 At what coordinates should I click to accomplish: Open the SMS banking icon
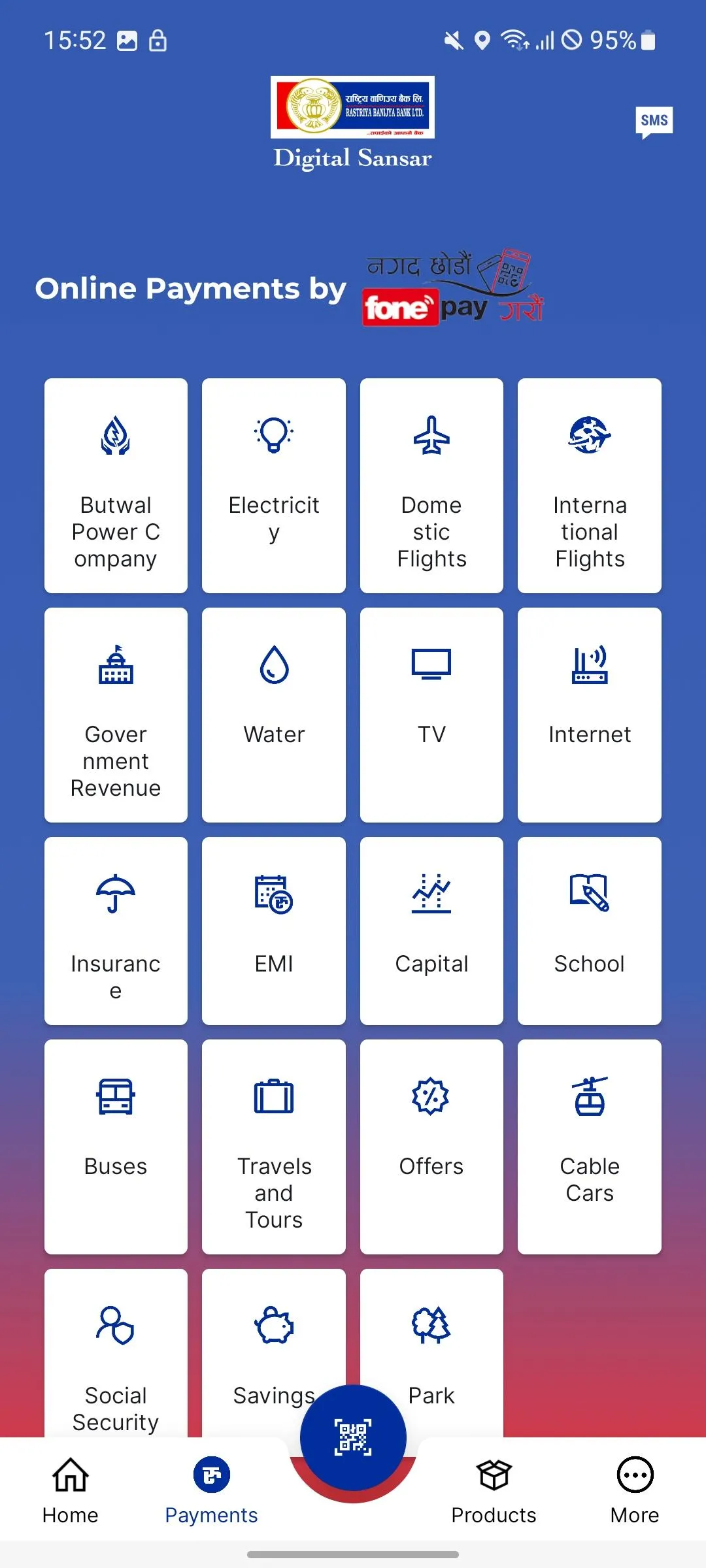[x=654, y=122]
